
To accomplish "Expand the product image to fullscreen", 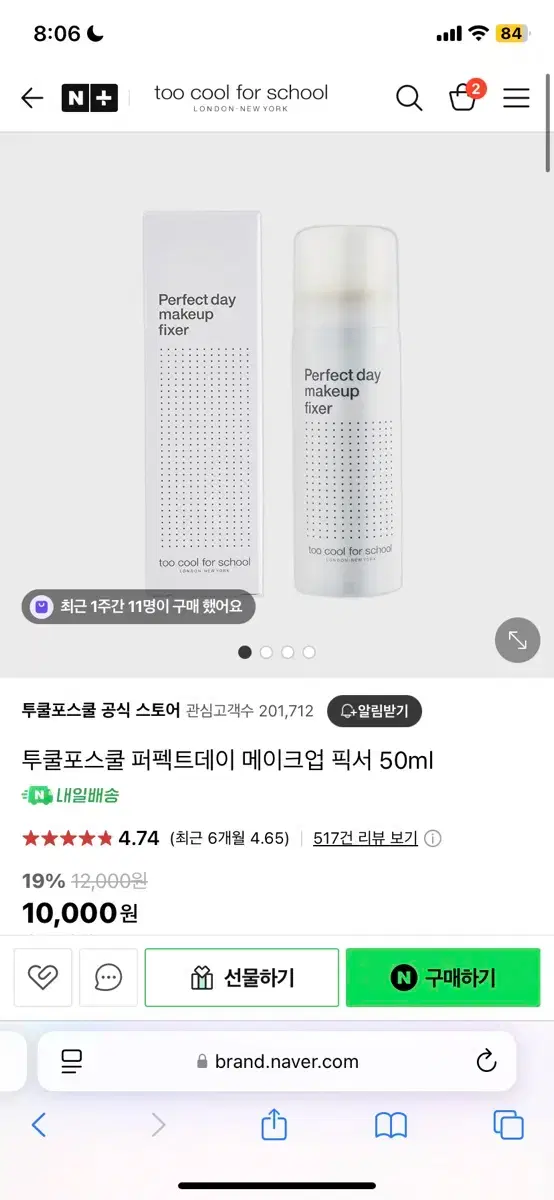I will tap(518, 640).
